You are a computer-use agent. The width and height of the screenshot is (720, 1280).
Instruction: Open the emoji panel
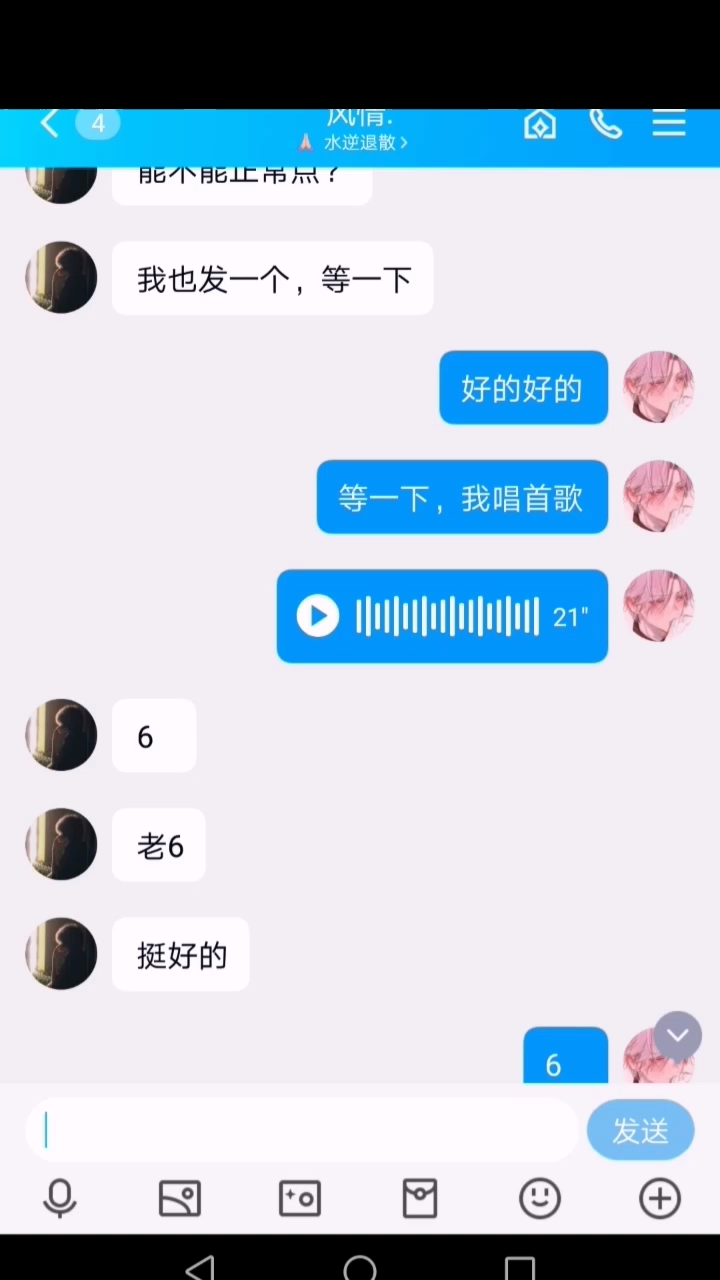[x=540, y=1197]
